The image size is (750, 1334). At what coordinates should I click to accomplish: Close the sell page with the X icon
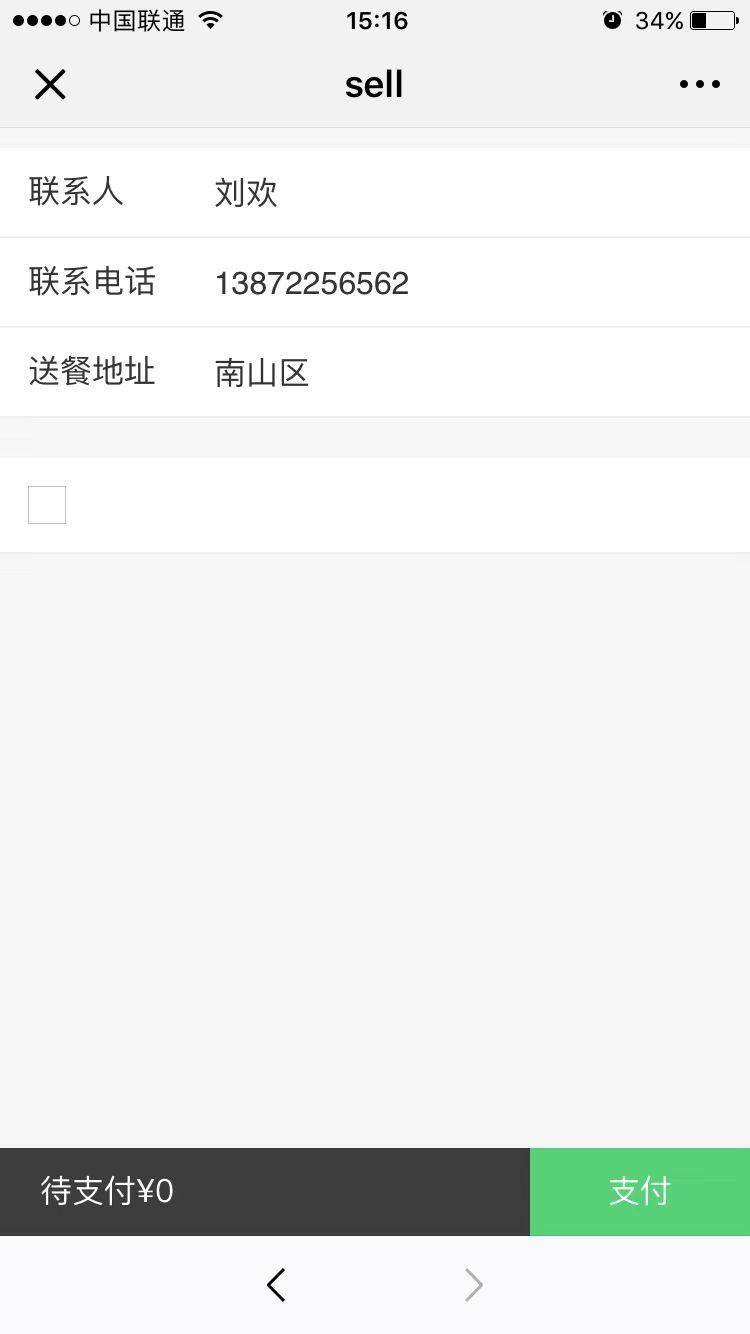tap(50, 84)
